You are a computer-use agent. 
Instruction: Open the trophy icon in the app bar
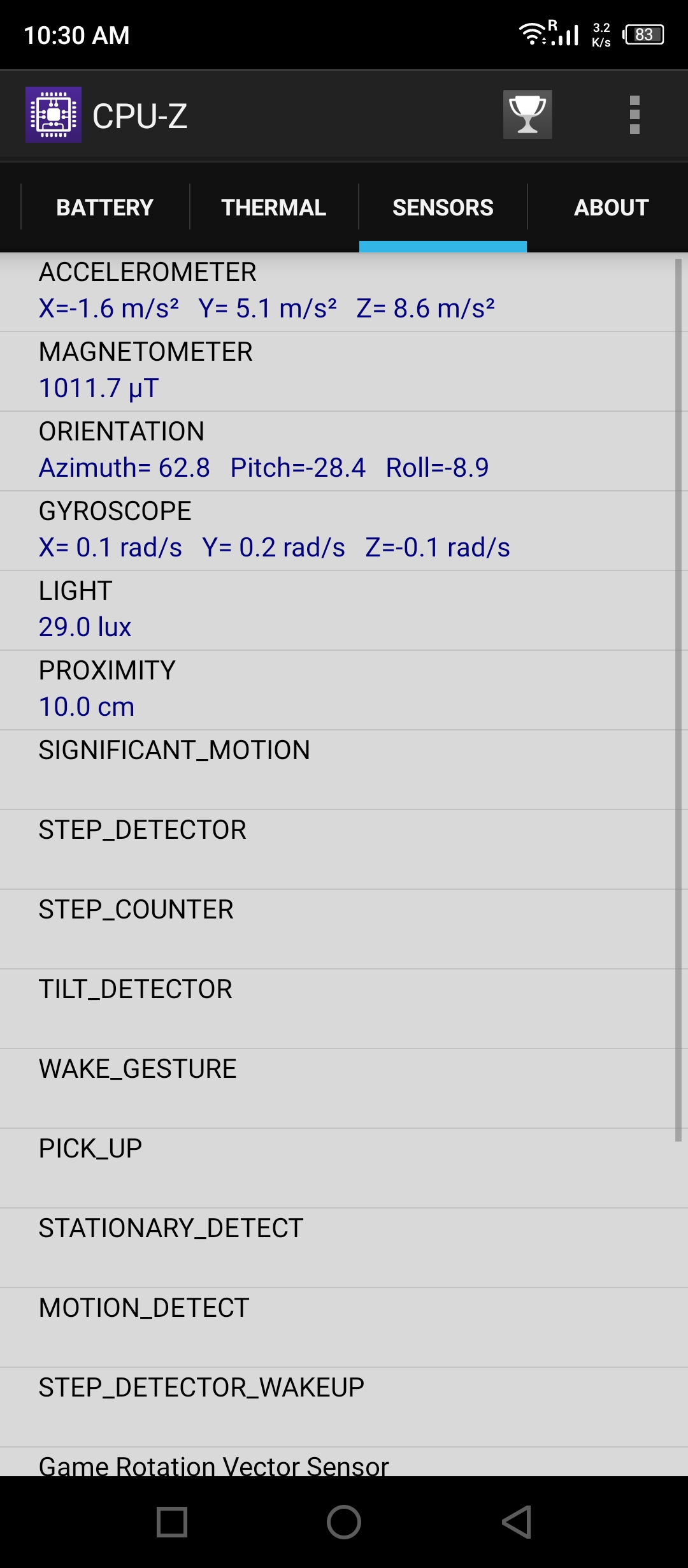pos(527,115)
